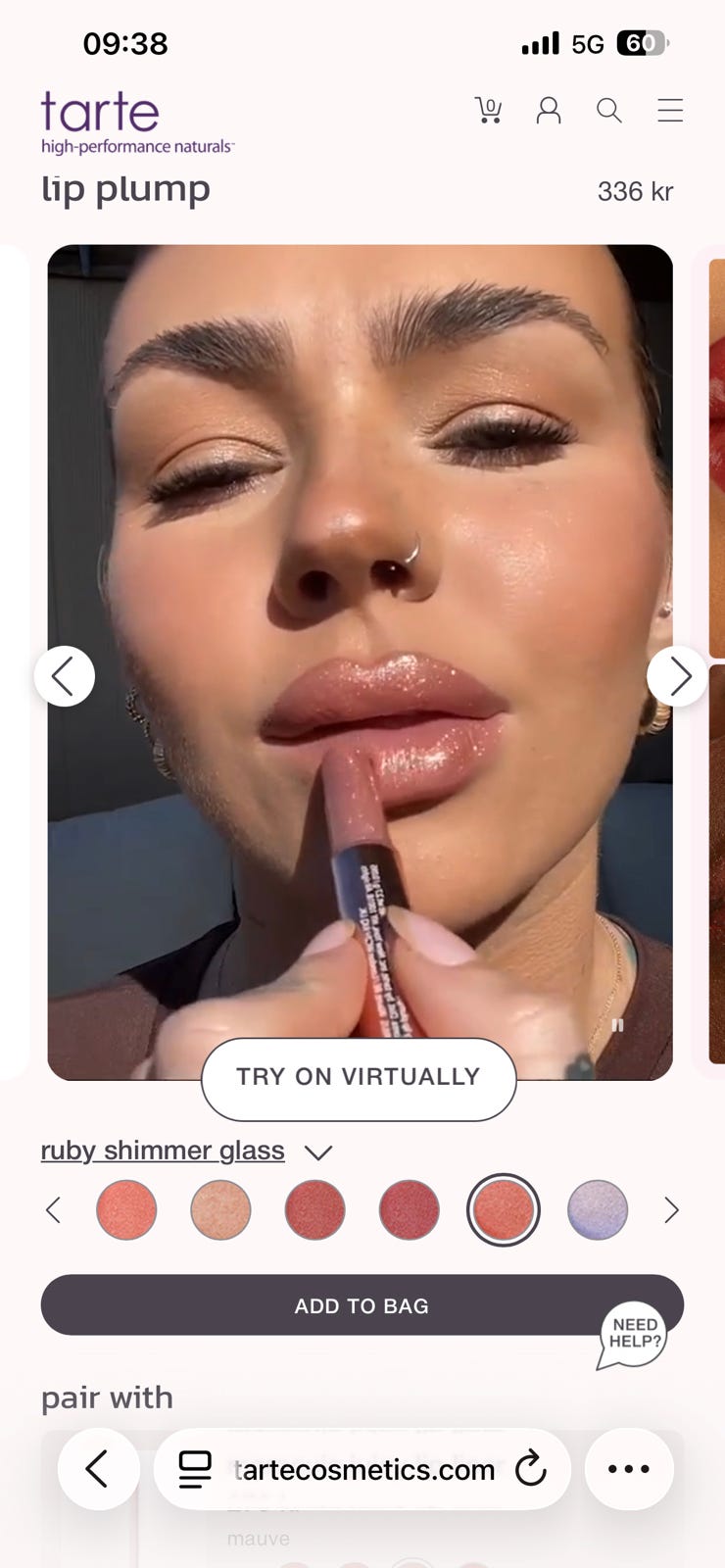The image size is (725, 1568).
Task: Open the browser's three-dot menu
Action: (x=629, y=1469)
